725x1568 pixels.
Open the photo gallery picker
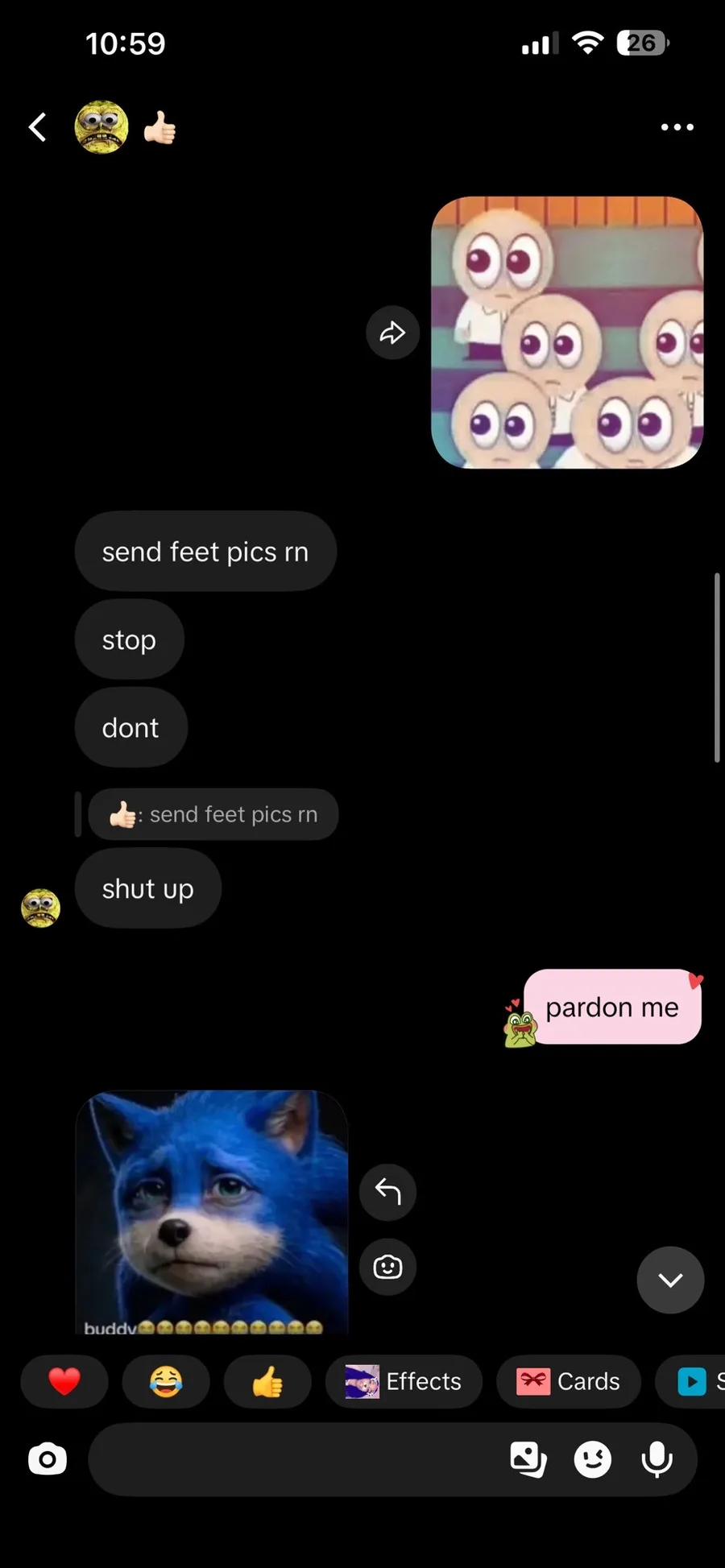[528, 1459]
